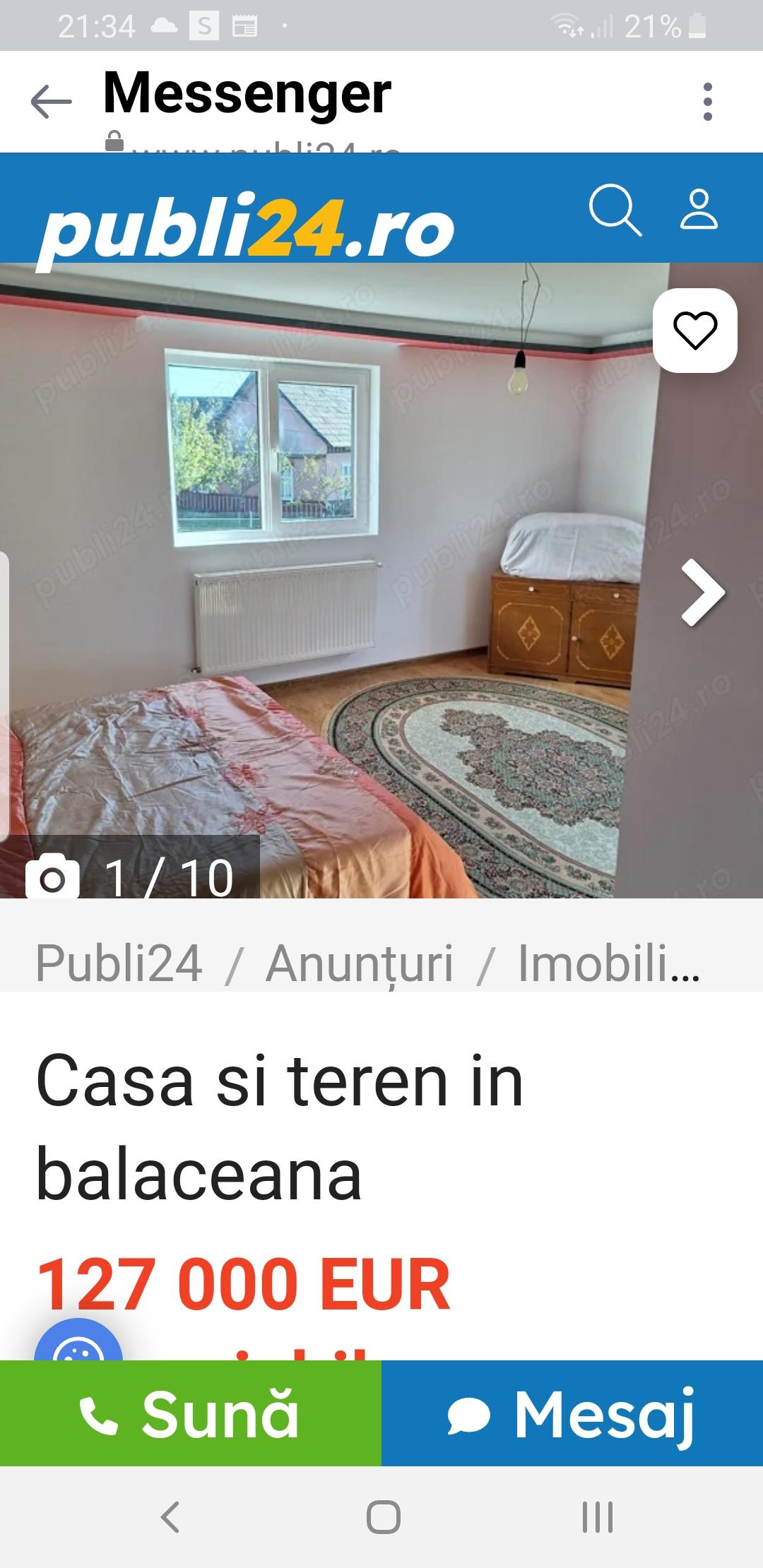Send a message with Mesaj
Screen dimensions: 763x1568
coord(572,1413)
